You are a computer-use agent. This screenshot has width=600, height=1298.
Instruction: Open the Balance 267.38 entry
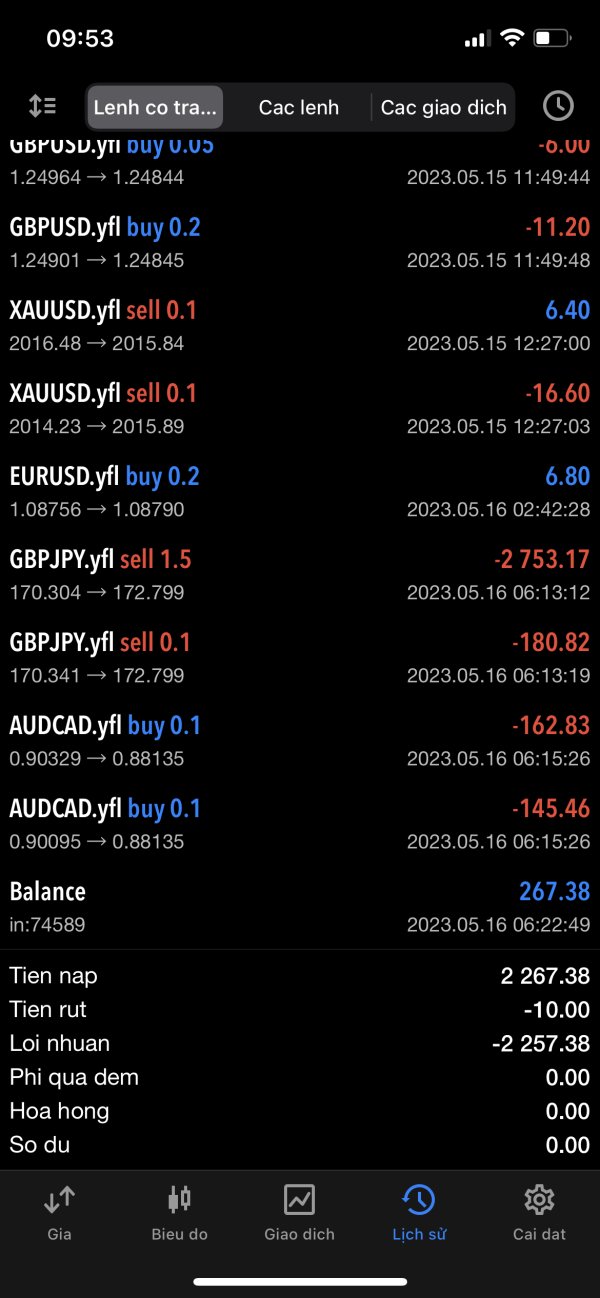click(300, 906)
